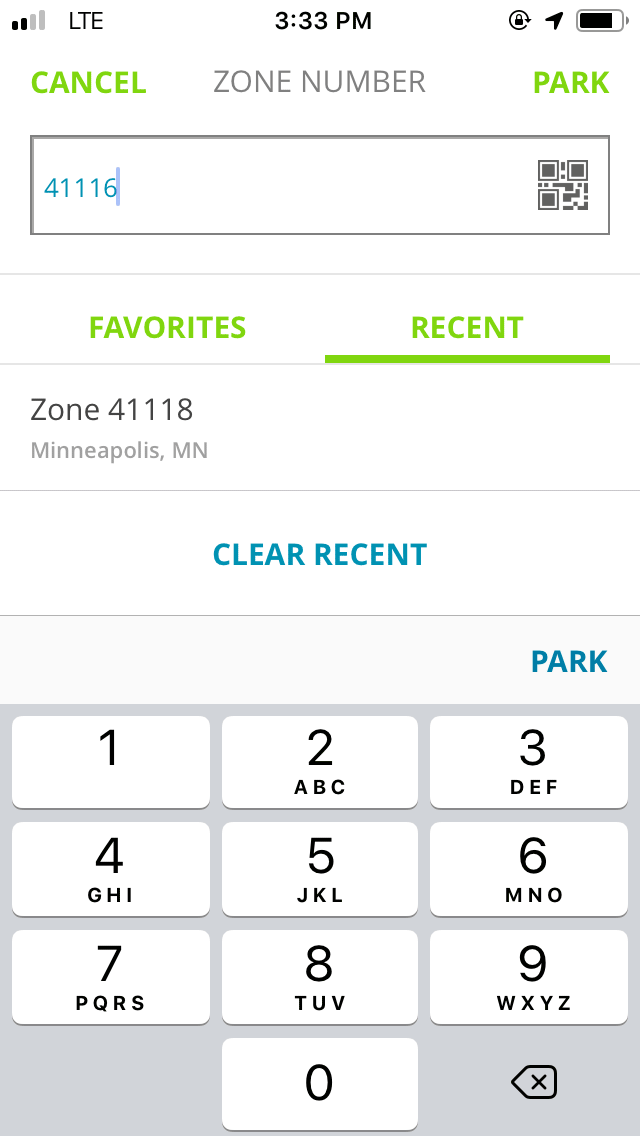Tap PARK in the top bar
640x1136 pixels.
click(571, 82)
